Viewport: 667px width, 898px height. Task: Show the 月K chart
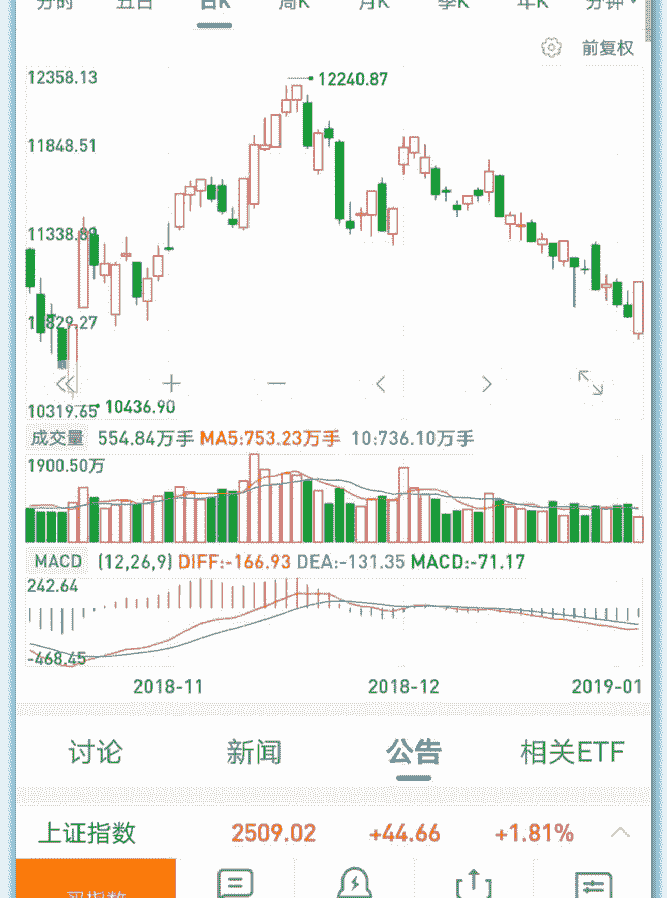pos(372,5)
